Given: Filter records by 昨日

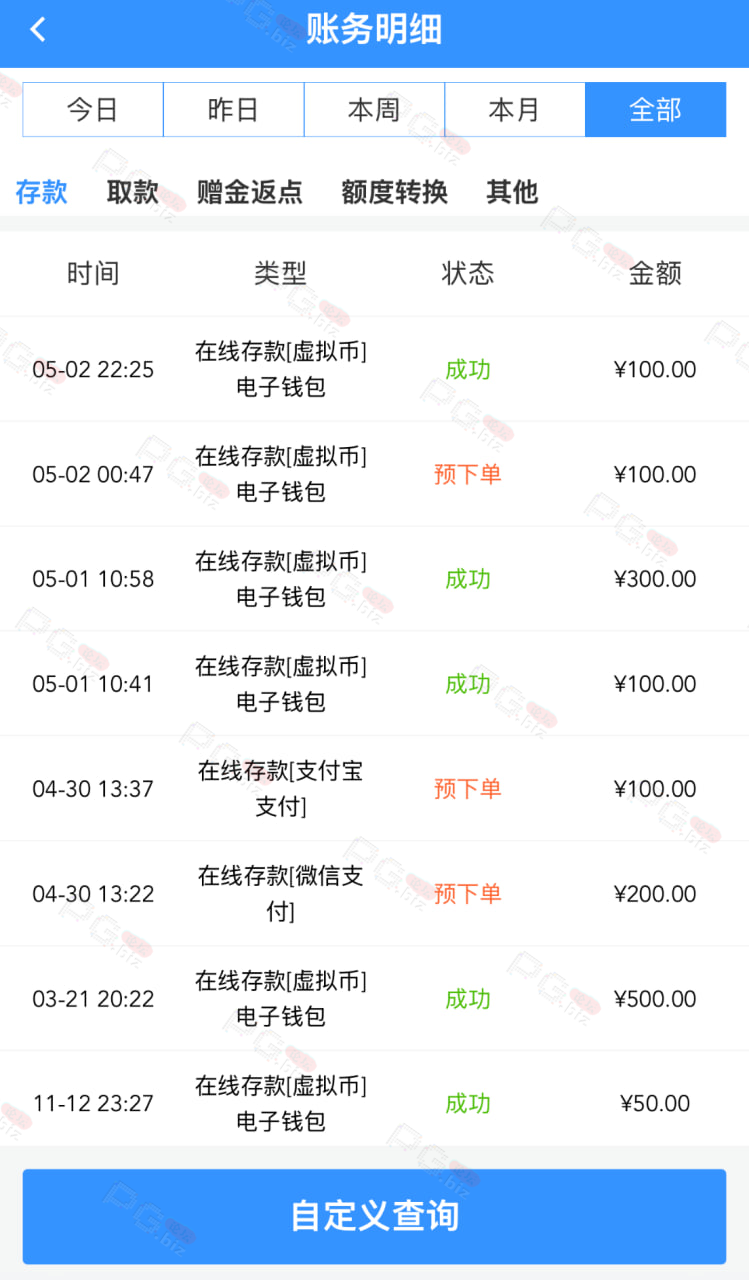Looking at the screenshot, I should pos(234,110).
